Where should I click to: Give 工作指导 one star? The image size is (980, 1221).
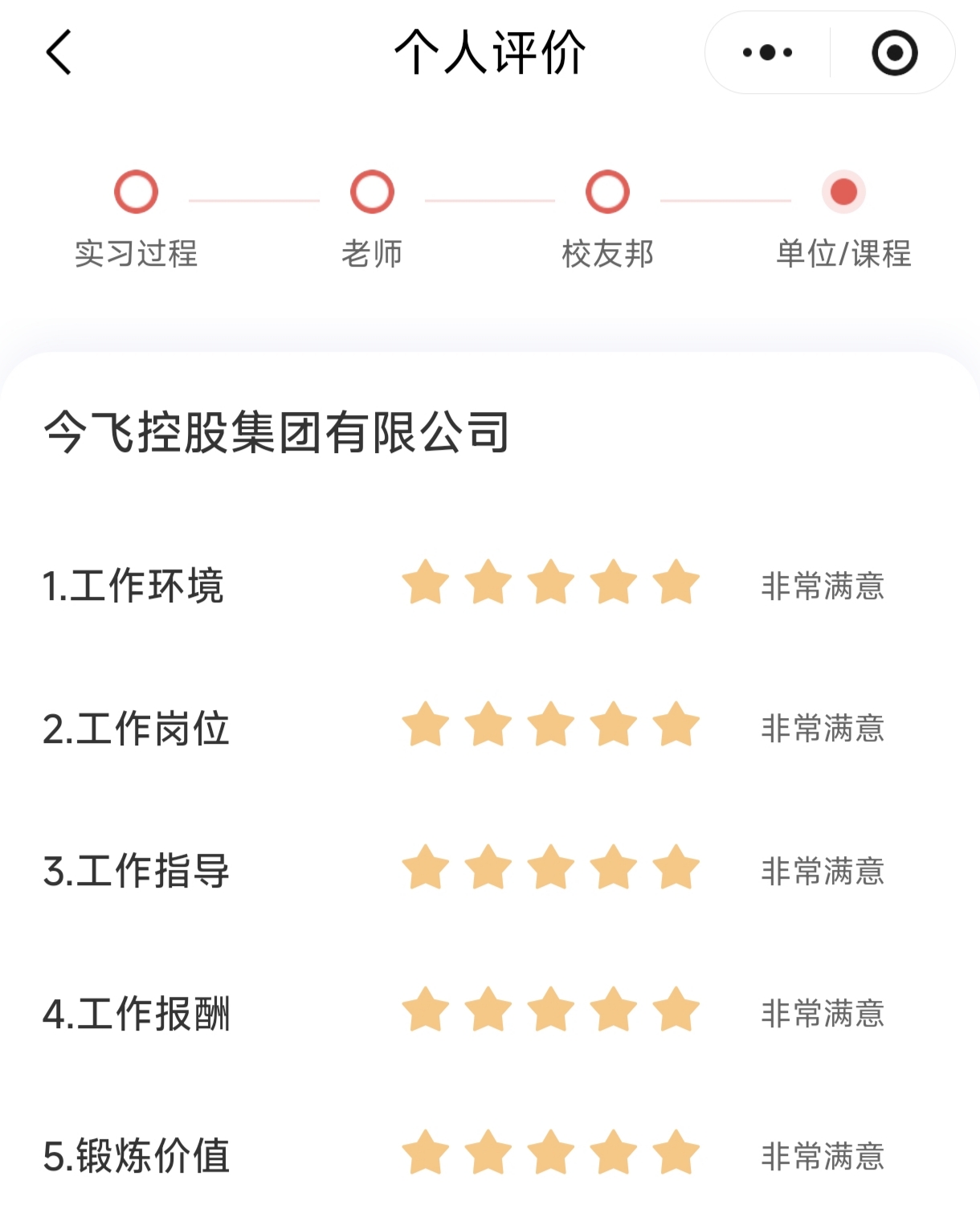click(426, 868)
